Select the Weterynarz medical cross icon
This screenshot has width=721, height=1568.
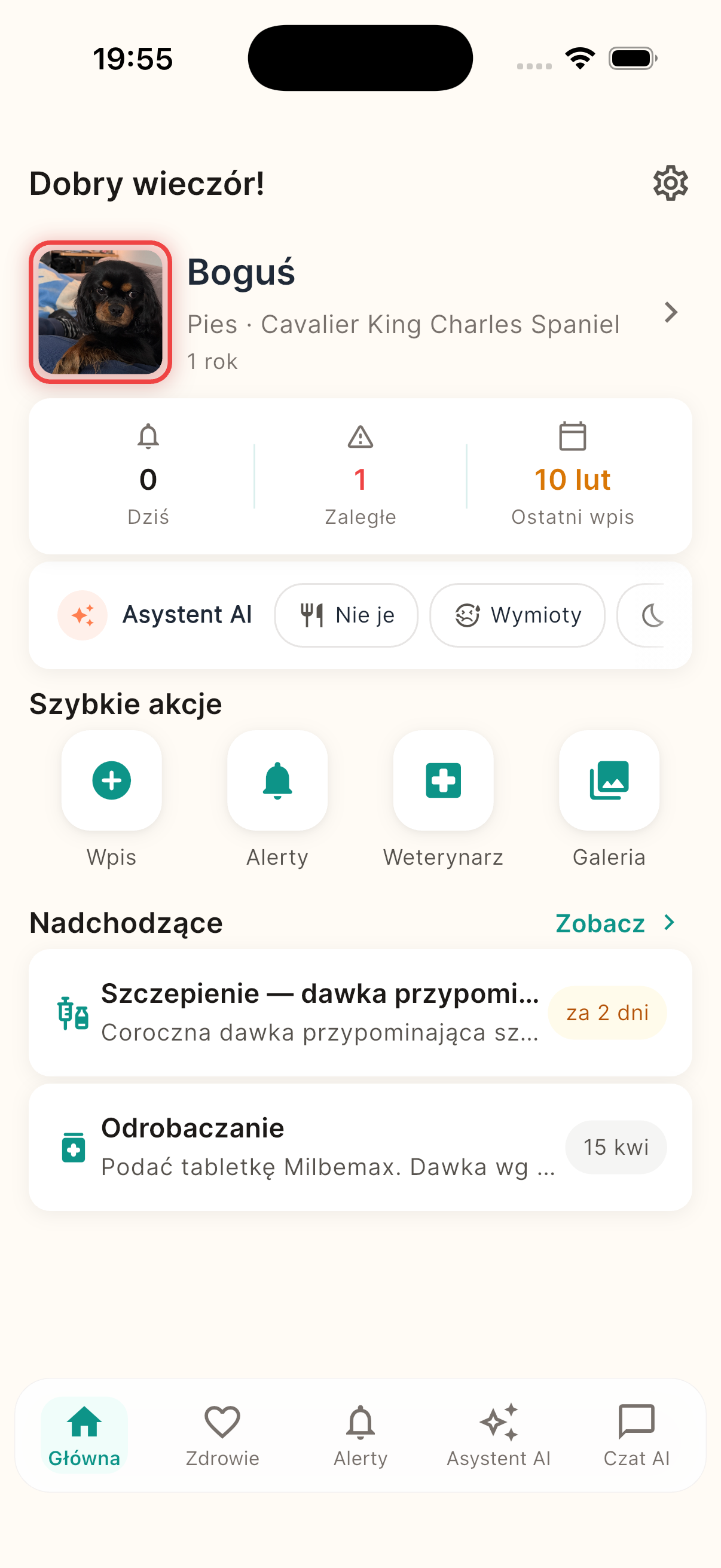pos(443,781)
